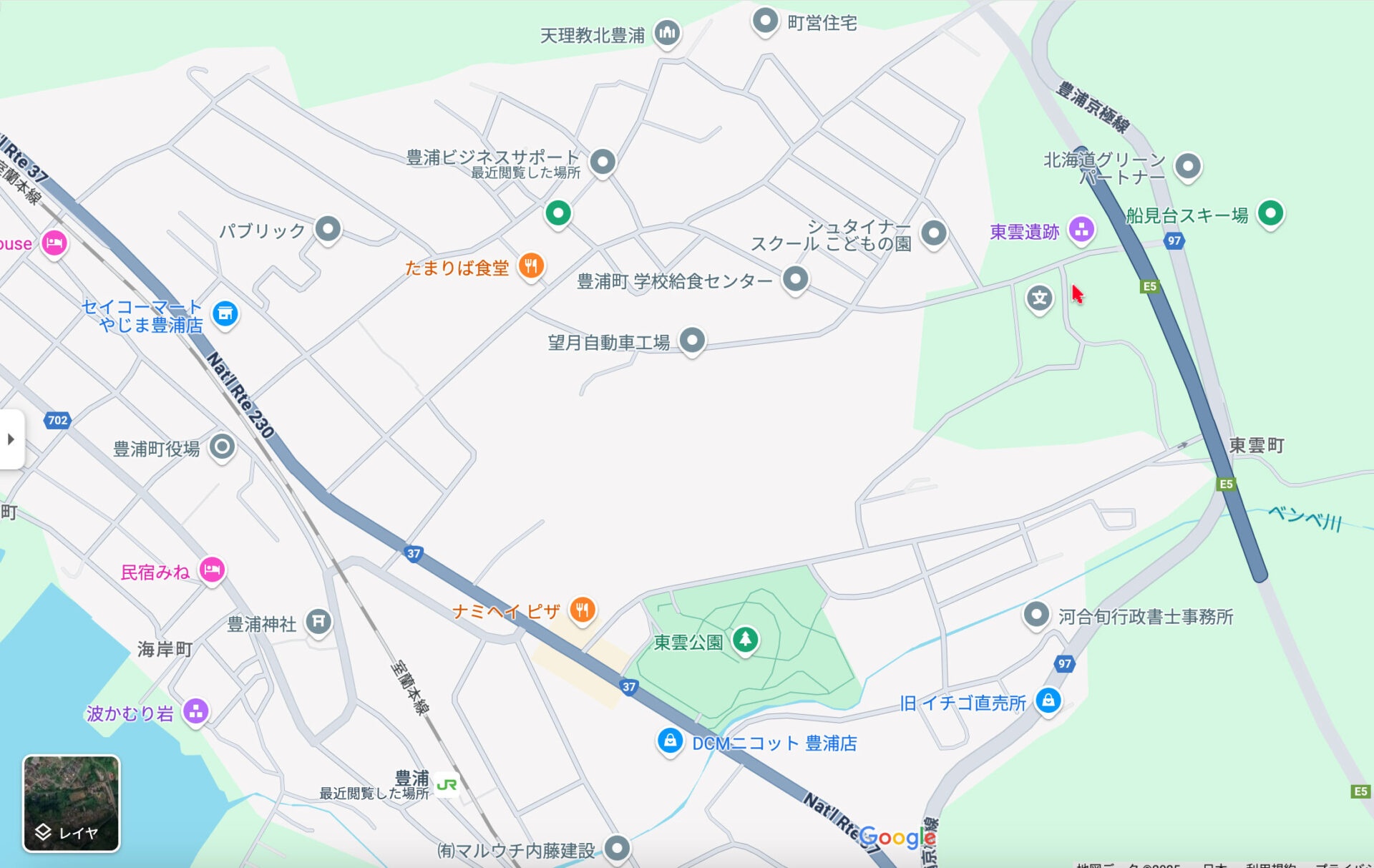Open the セイコーマート やじま豊浦店 store marker
This screenshot has width=1374, height=868.
point(225,313)
